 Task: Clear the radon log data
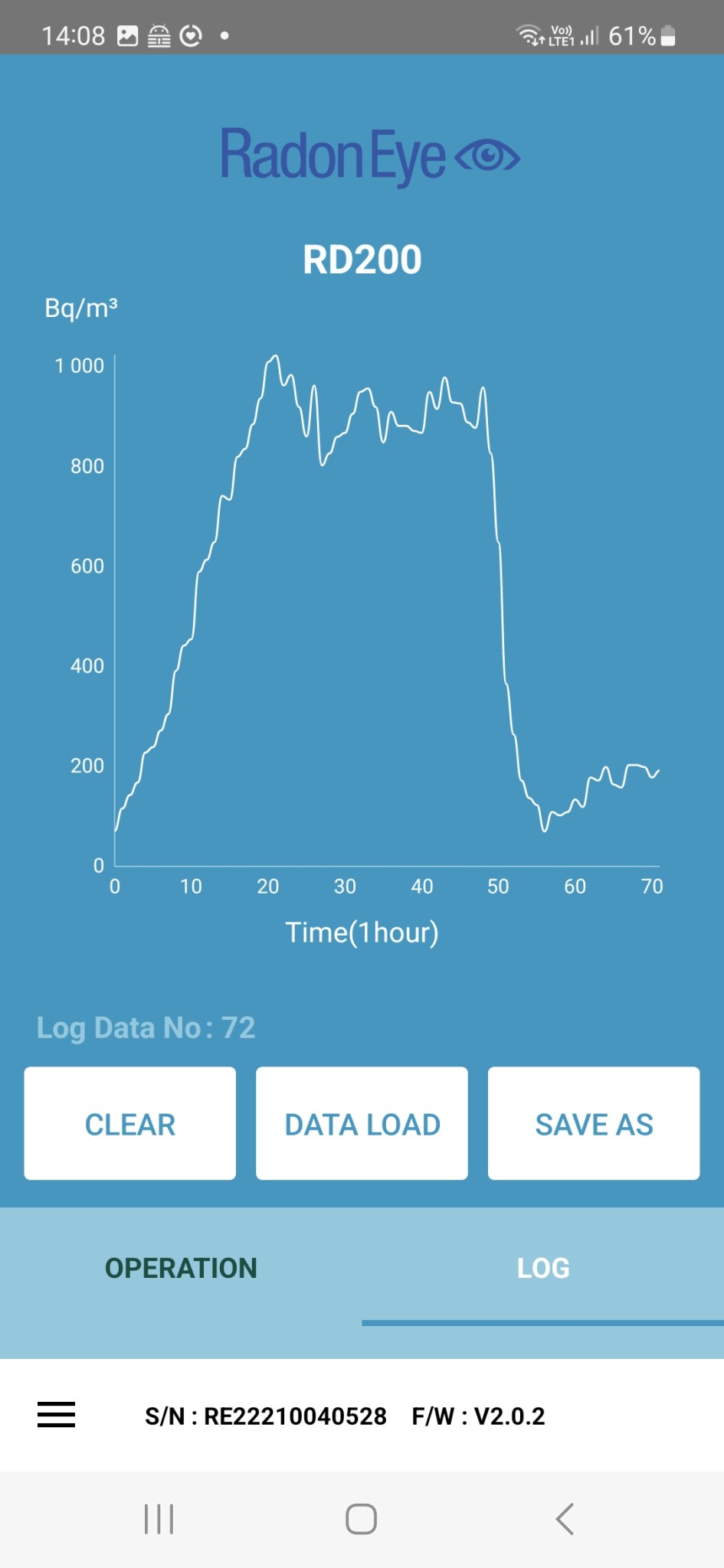point(130,1123)
